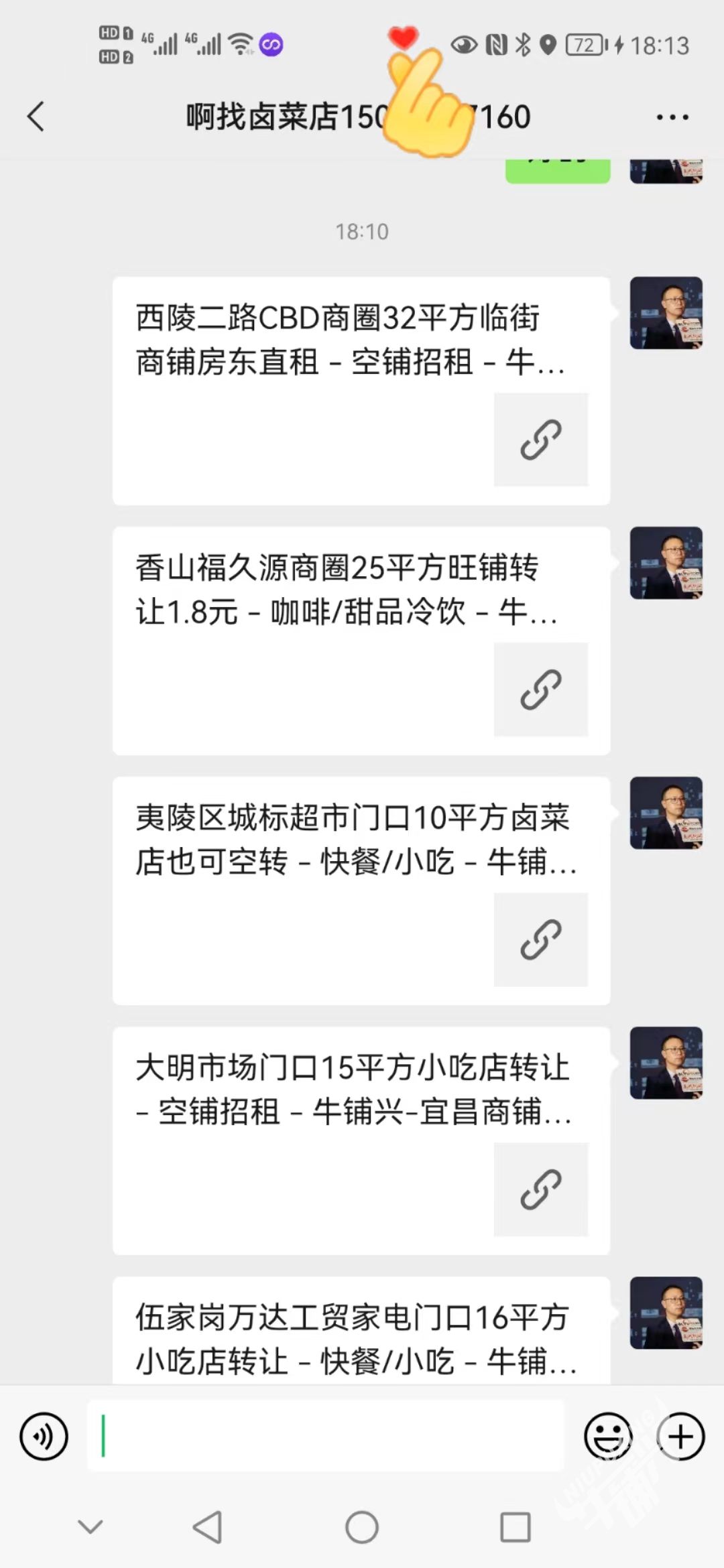Focus the message text field
Image resolution: width=724 pixels, height=1568 pixels.
pos(325,1436)
